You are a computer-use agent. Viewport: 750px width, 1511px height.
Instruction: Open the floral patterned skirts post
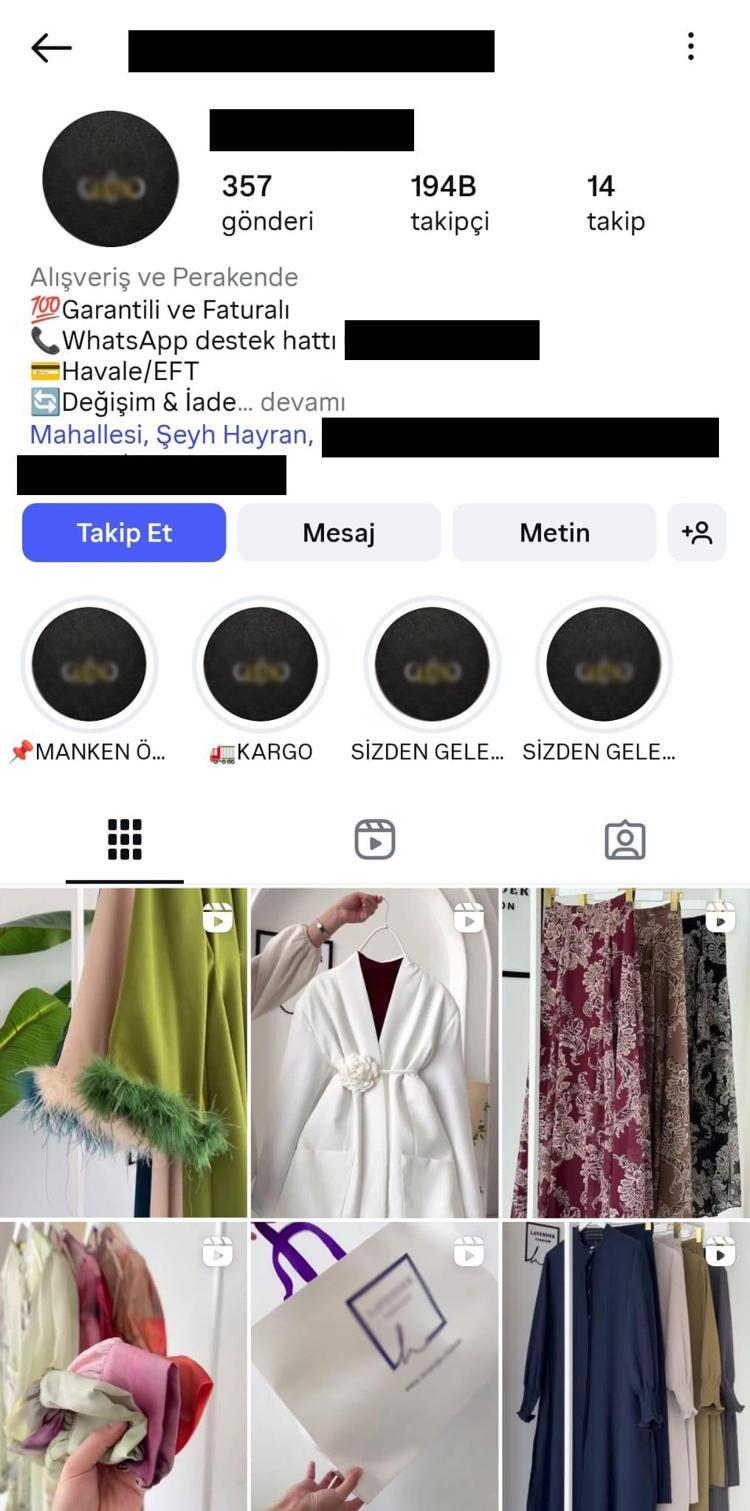tap(626, 1052)
